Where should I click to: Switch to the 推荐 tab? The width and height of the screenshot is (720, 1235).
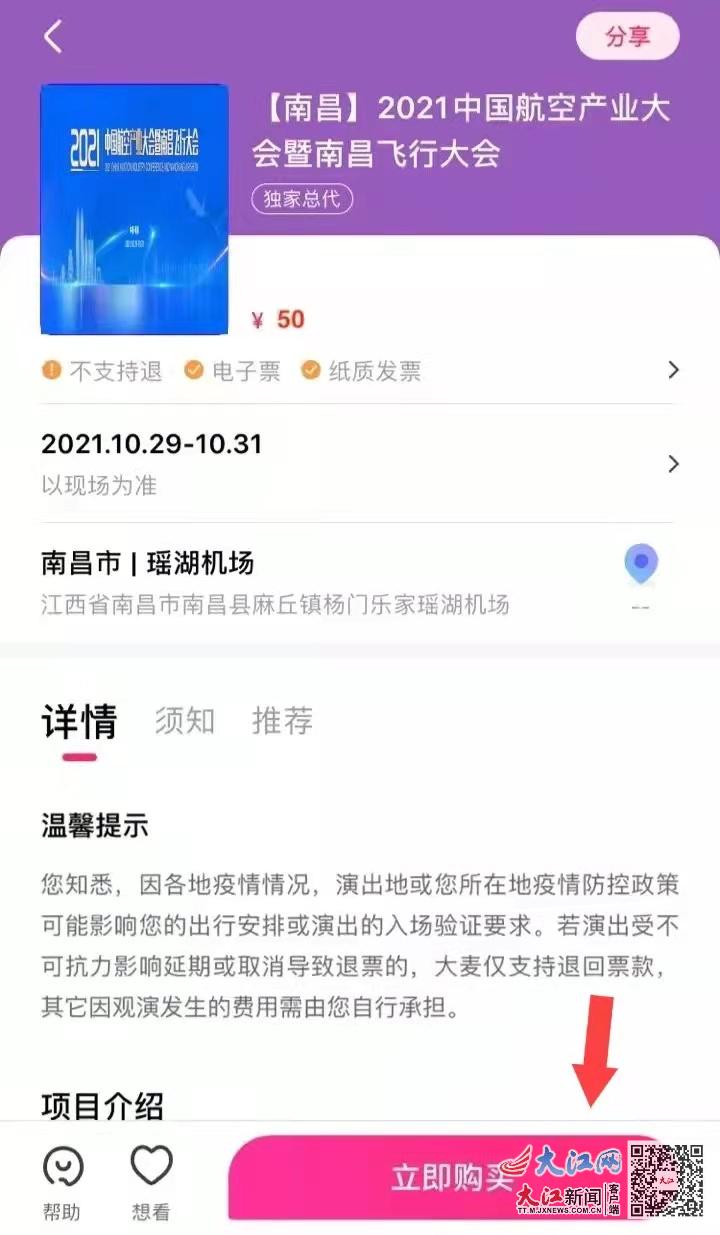coord(282,720)
